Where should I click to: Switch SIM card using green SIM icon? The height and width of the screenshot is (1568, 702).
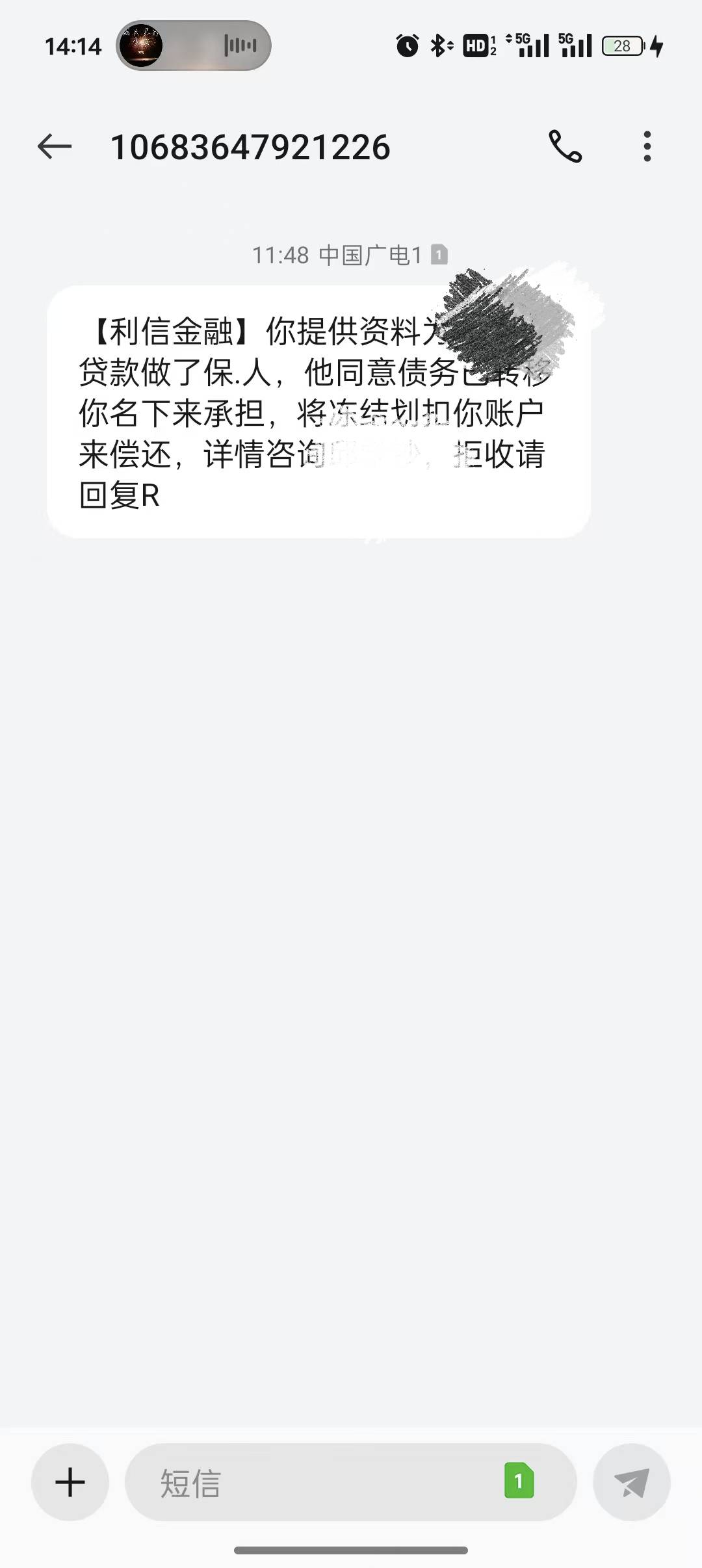[x=519, y=1481]
